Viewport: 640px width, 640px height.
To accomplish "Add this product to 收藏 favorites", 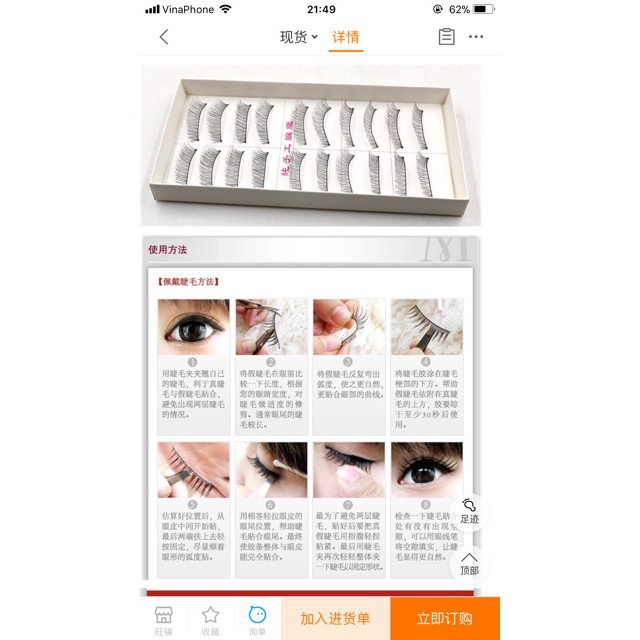I will point(210,618).
